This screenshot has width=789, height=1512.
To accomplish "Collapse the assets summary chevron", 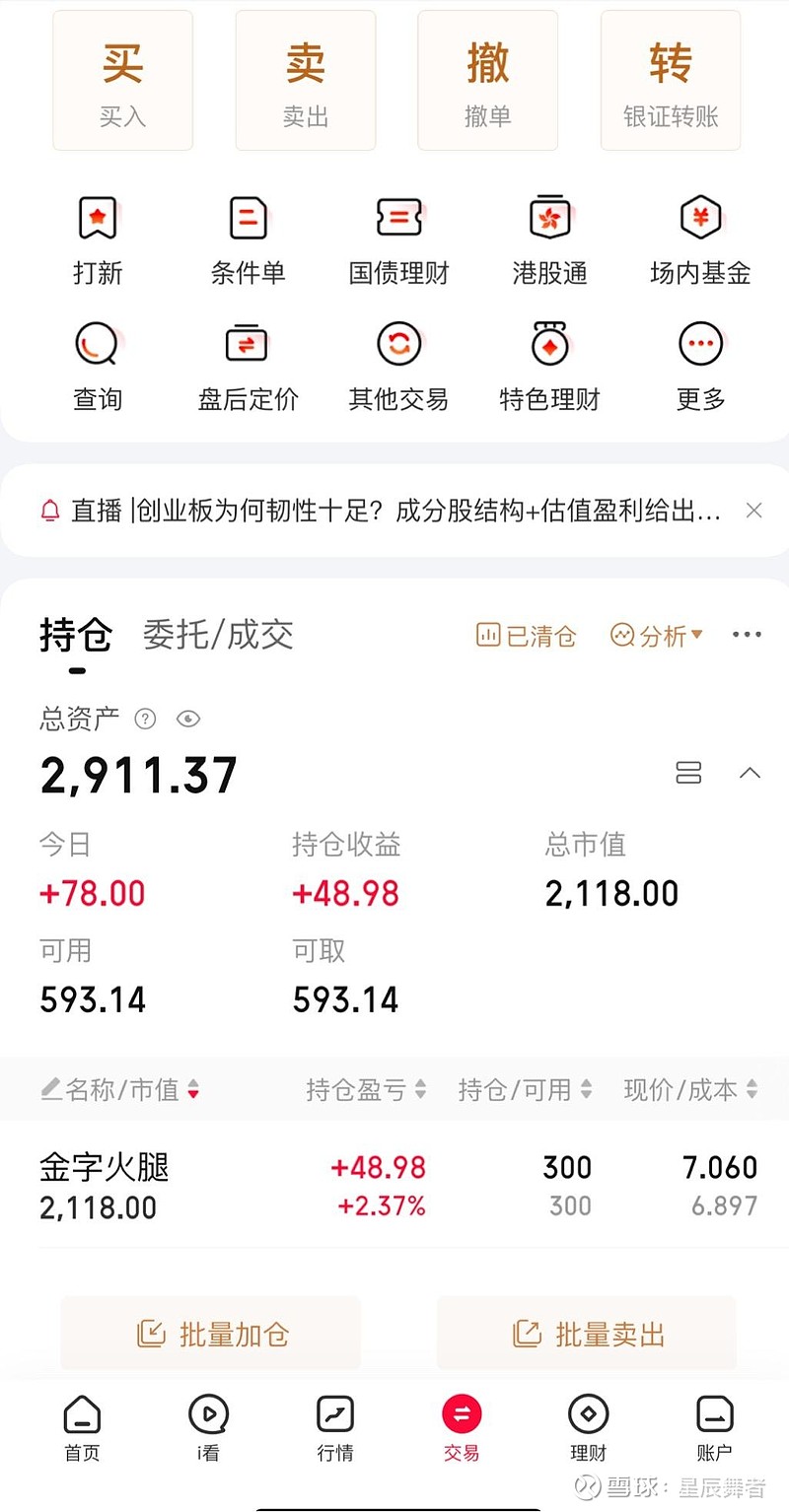I will [751, 773].
